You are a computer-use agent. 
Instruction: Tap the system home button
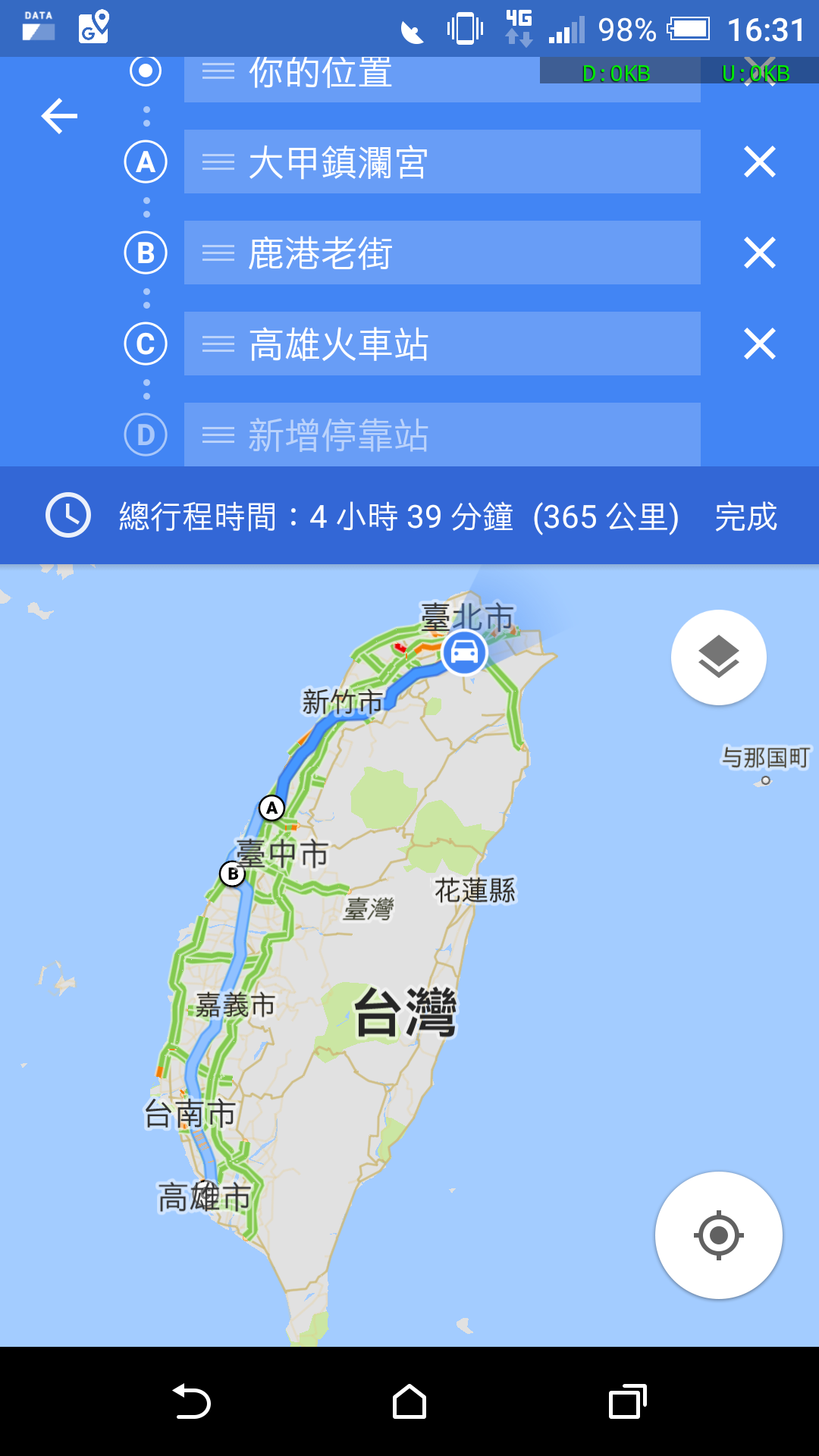pos(409,1401)
